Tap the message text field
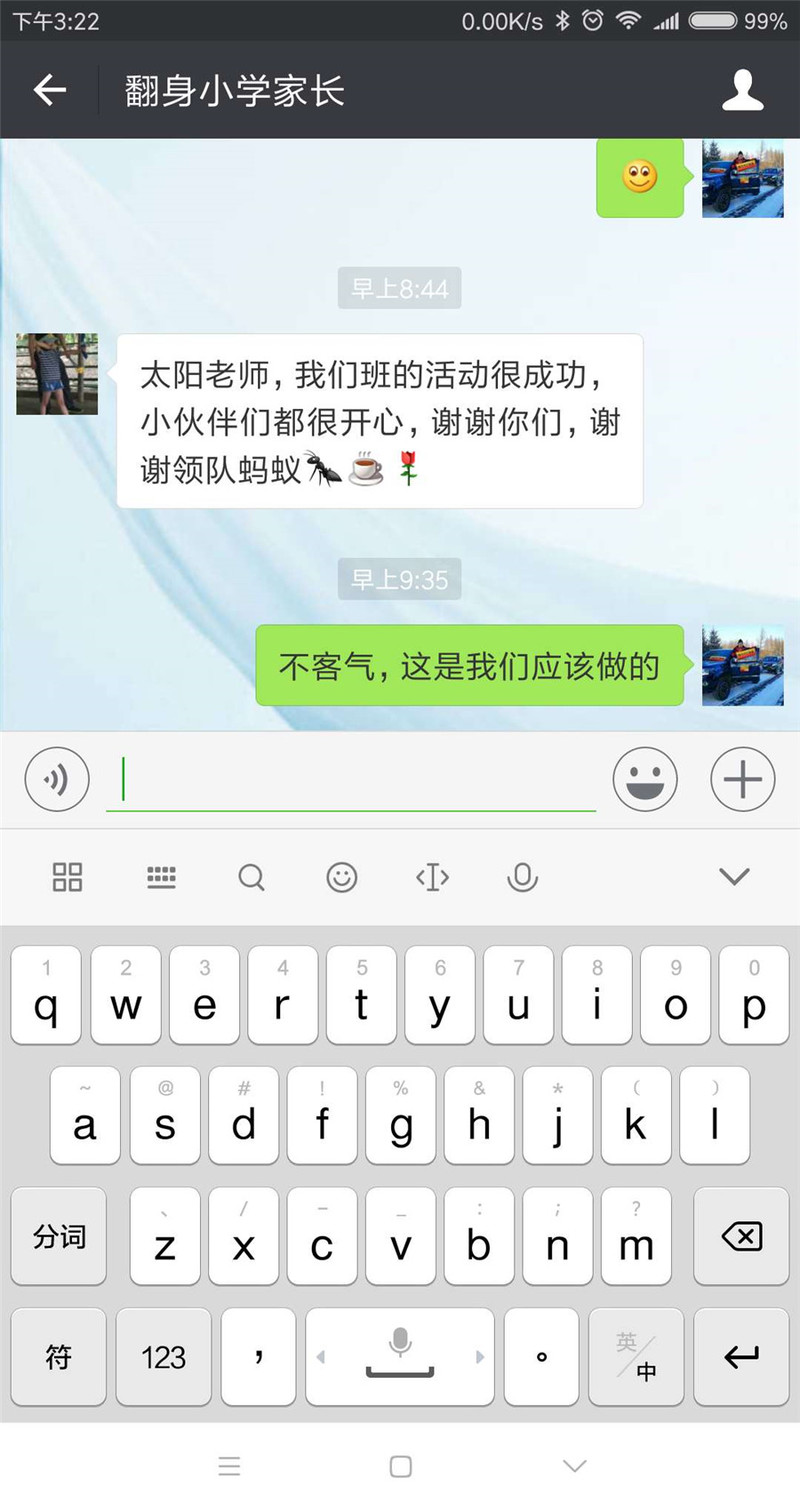This screenshot has height=1511, width=800. tap(351, 780)
